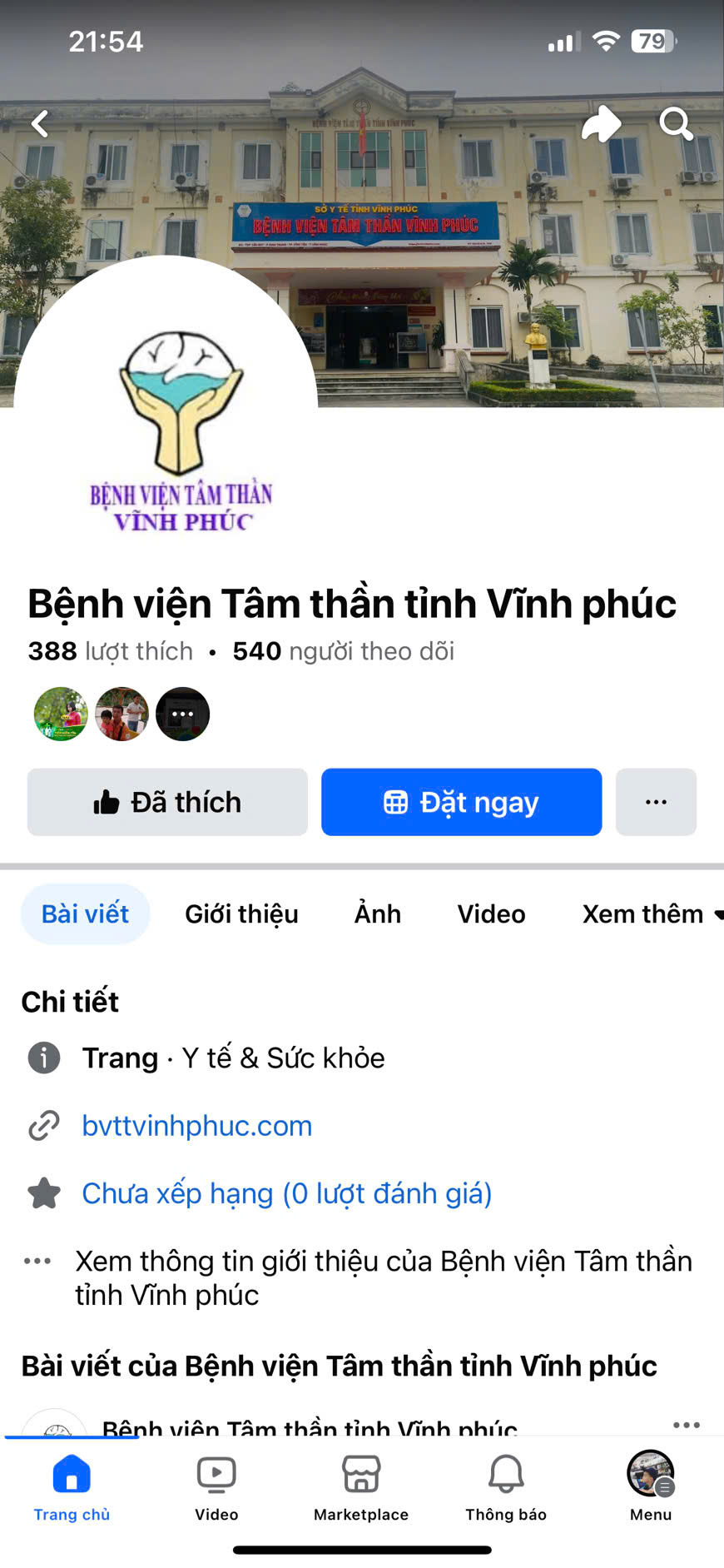Open Thông báo notifications tab
The image size is (724, 1568).
[x=506, y=1486]
